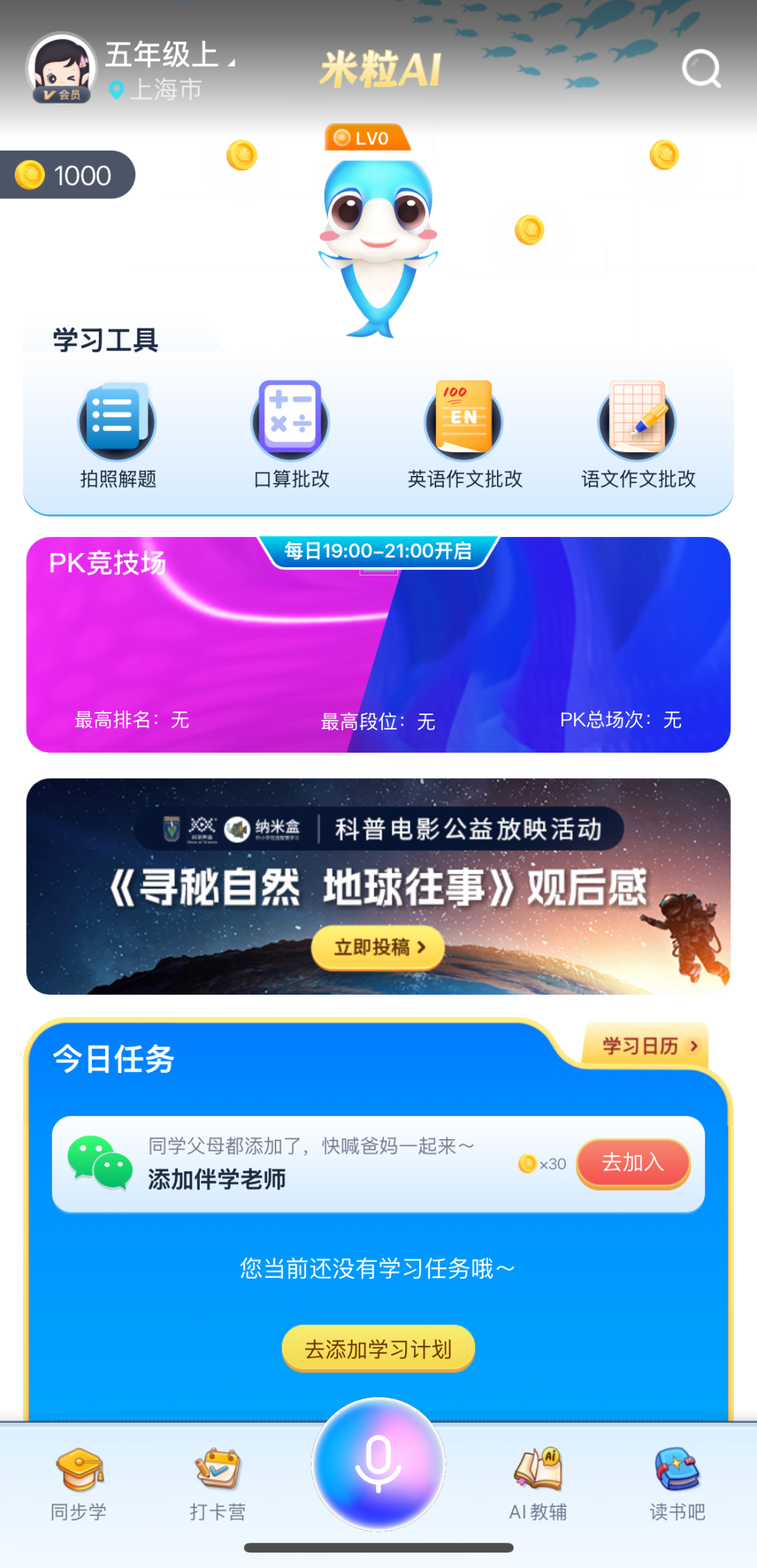Viewport: 757px width, 1568px height.
Task: Activate the microphone voice button
Action: click(378, 1464)
